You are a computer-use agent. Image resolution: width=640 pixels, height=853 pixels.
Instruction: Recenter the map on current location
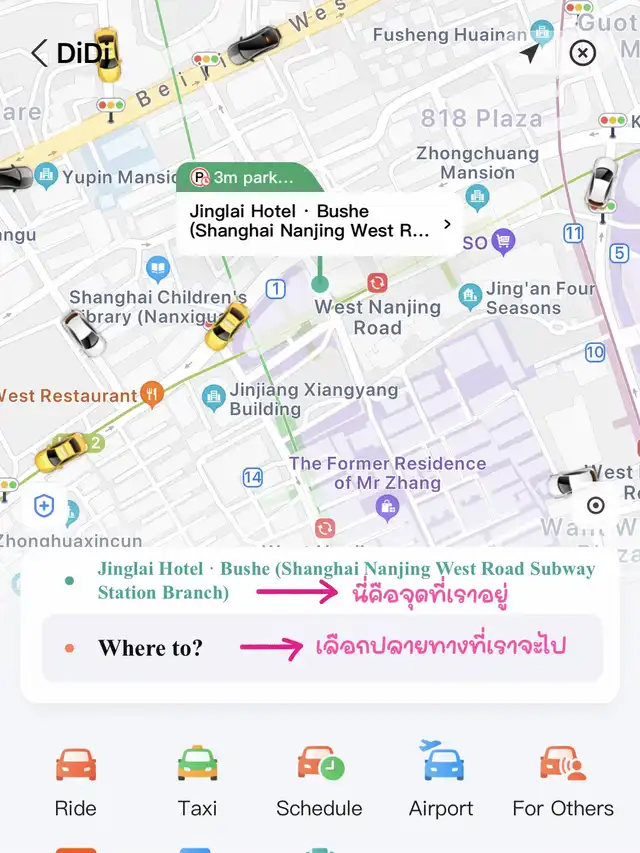[596, 505]
